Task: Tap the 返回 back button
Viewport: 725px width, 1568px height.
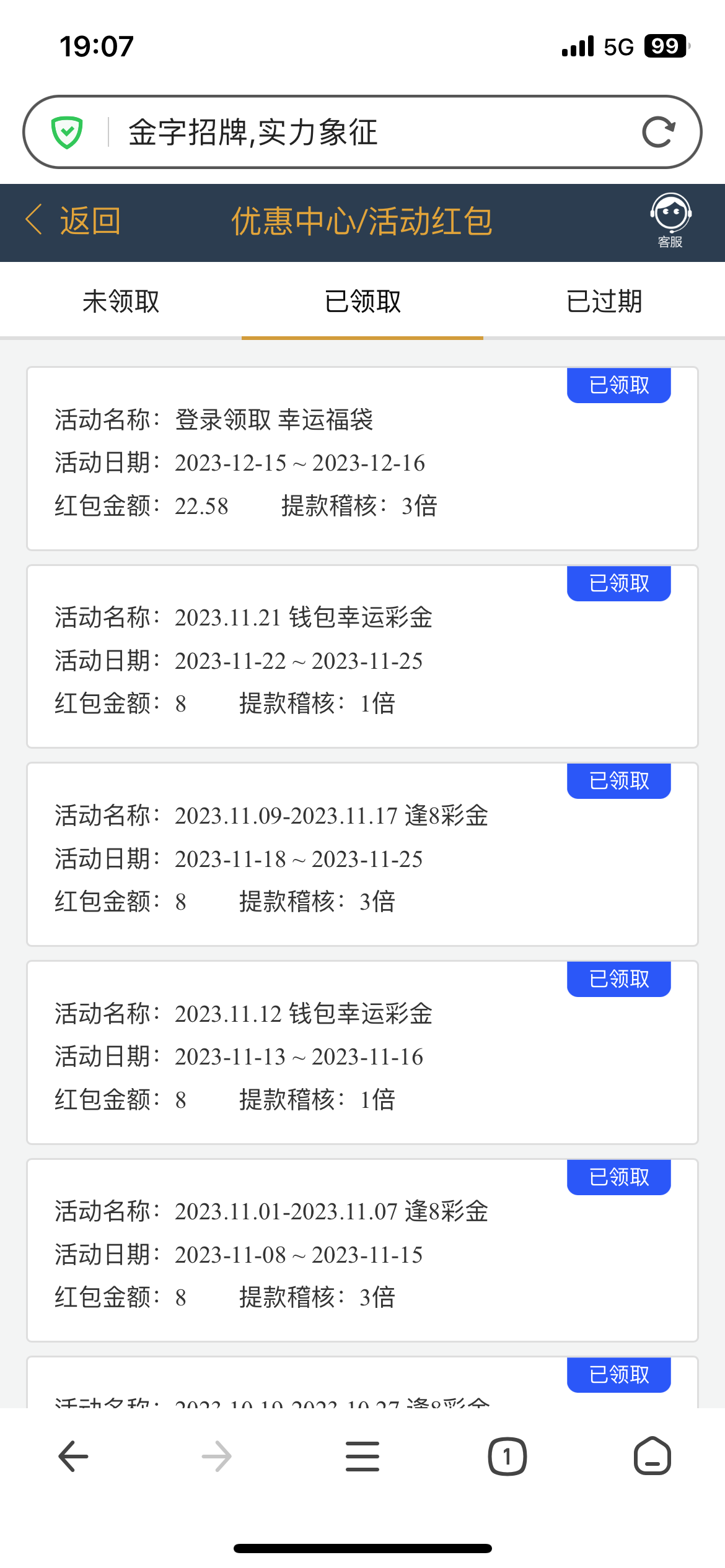Action: pyautogui.click(x=74, y=221)
